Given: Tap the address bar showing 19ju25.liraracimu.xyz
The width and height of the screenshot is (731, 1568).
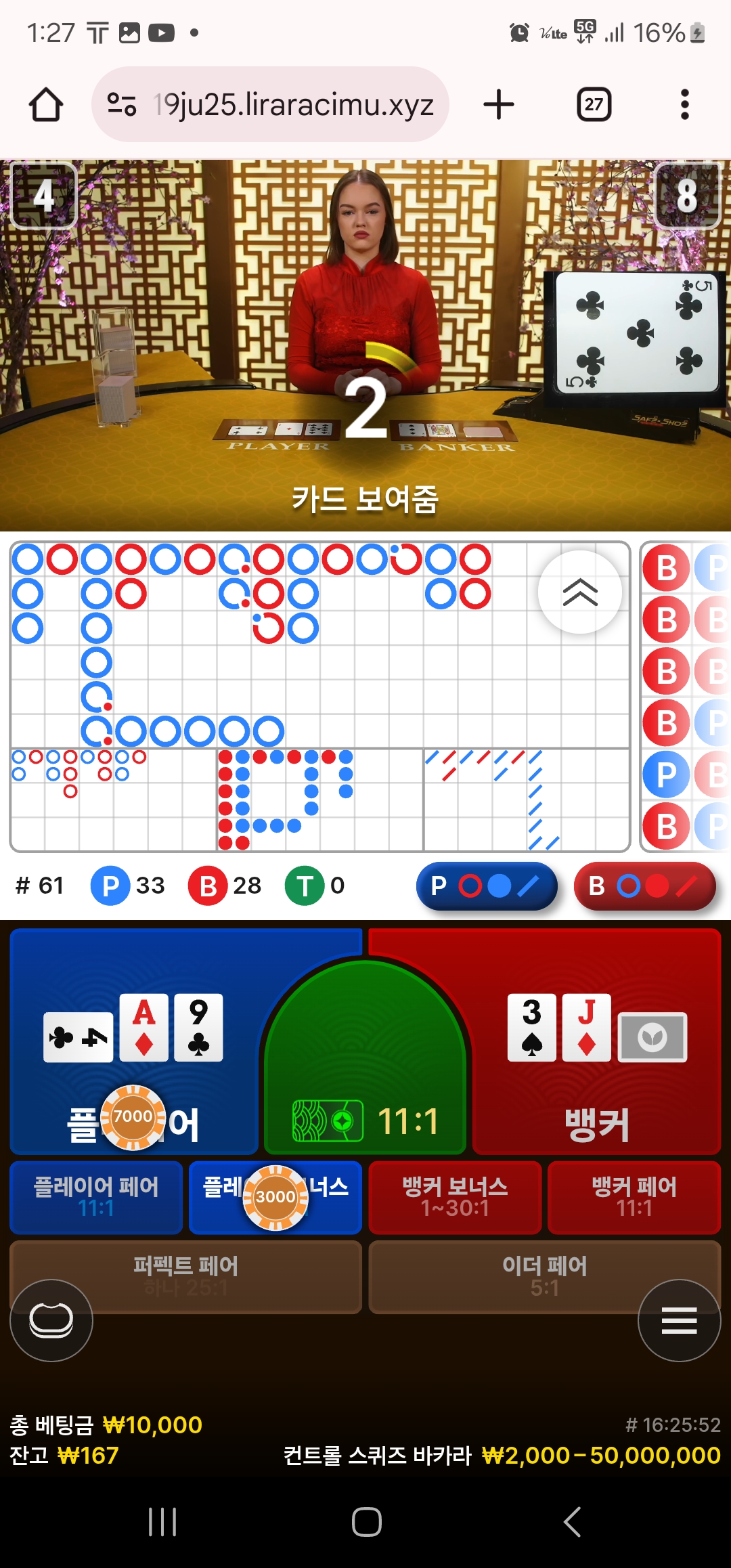Looking at the screenshot, I should [271, 105].
